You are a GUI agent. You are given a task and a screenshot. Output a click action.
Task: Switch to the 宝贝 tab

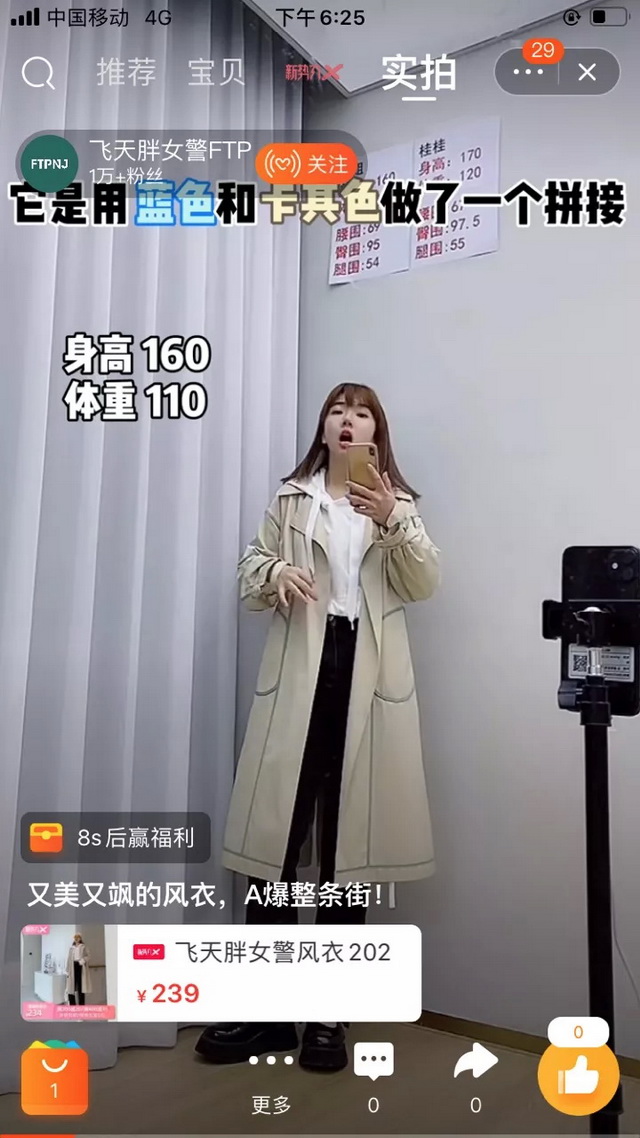[216, 72]
